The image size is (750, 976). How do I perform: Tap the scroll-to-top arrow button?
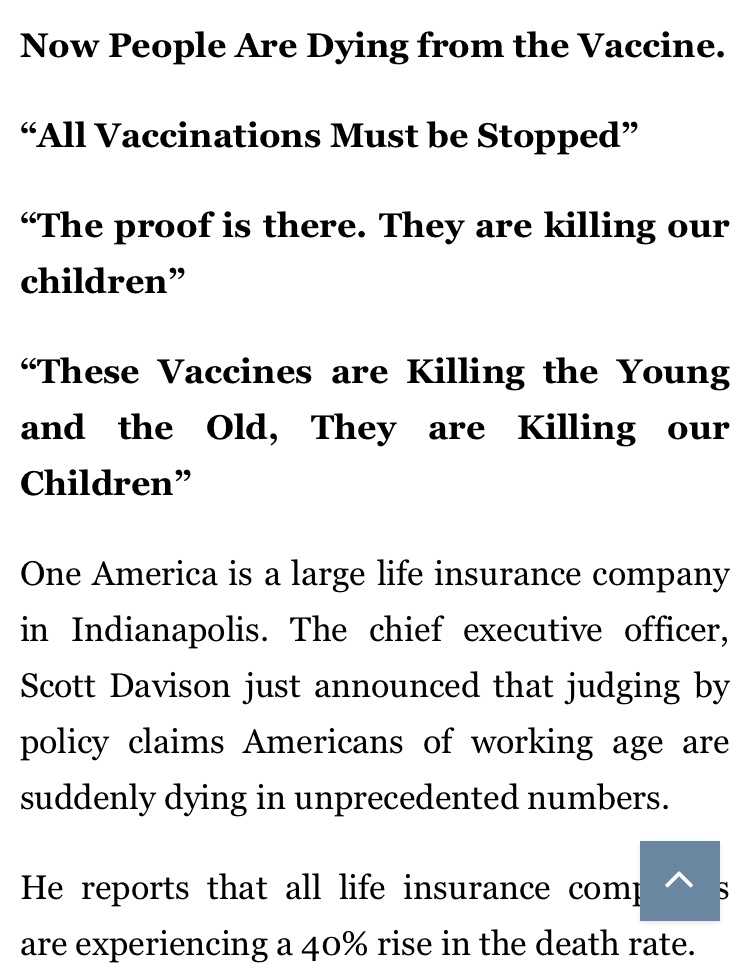[x=679, y=880]
